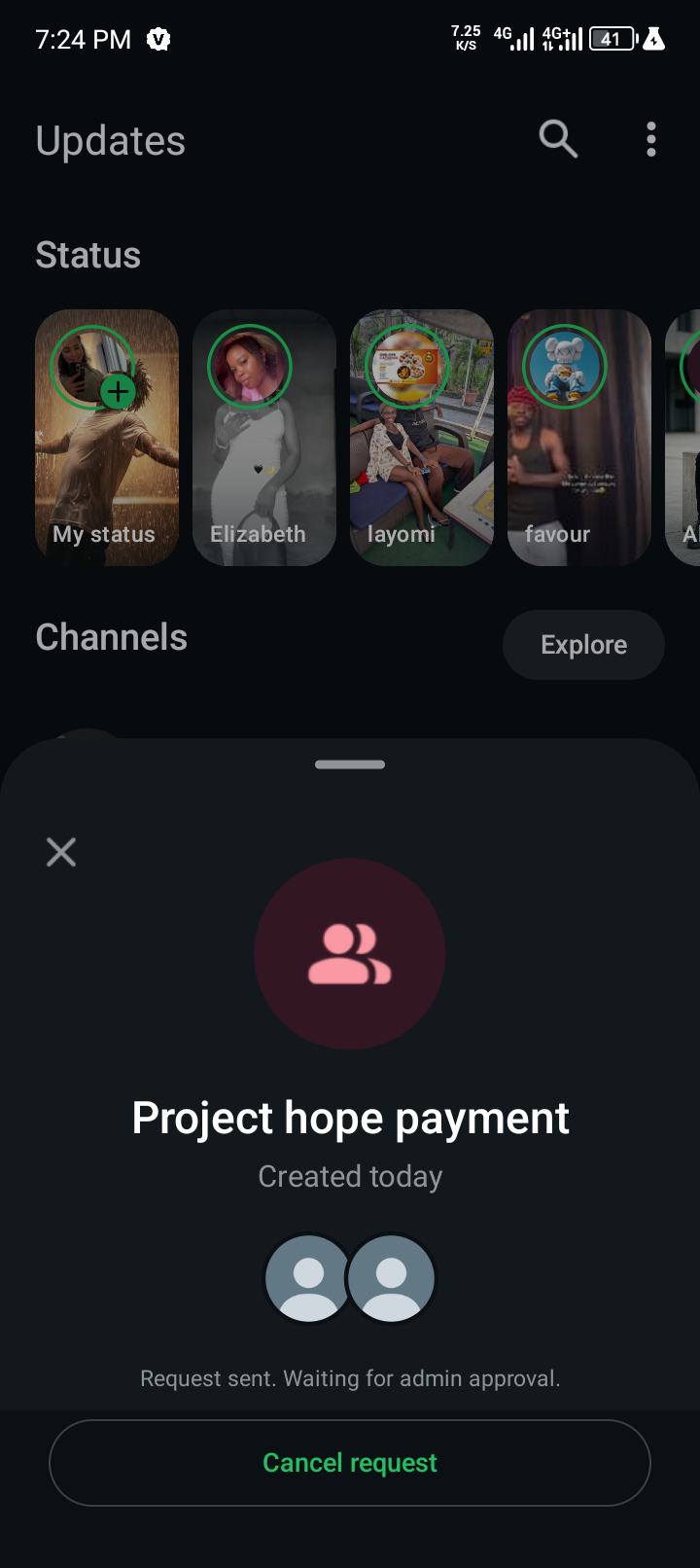Tap My status to add an update
Viewport: 700px width, 1568px height.
(107, 438)
